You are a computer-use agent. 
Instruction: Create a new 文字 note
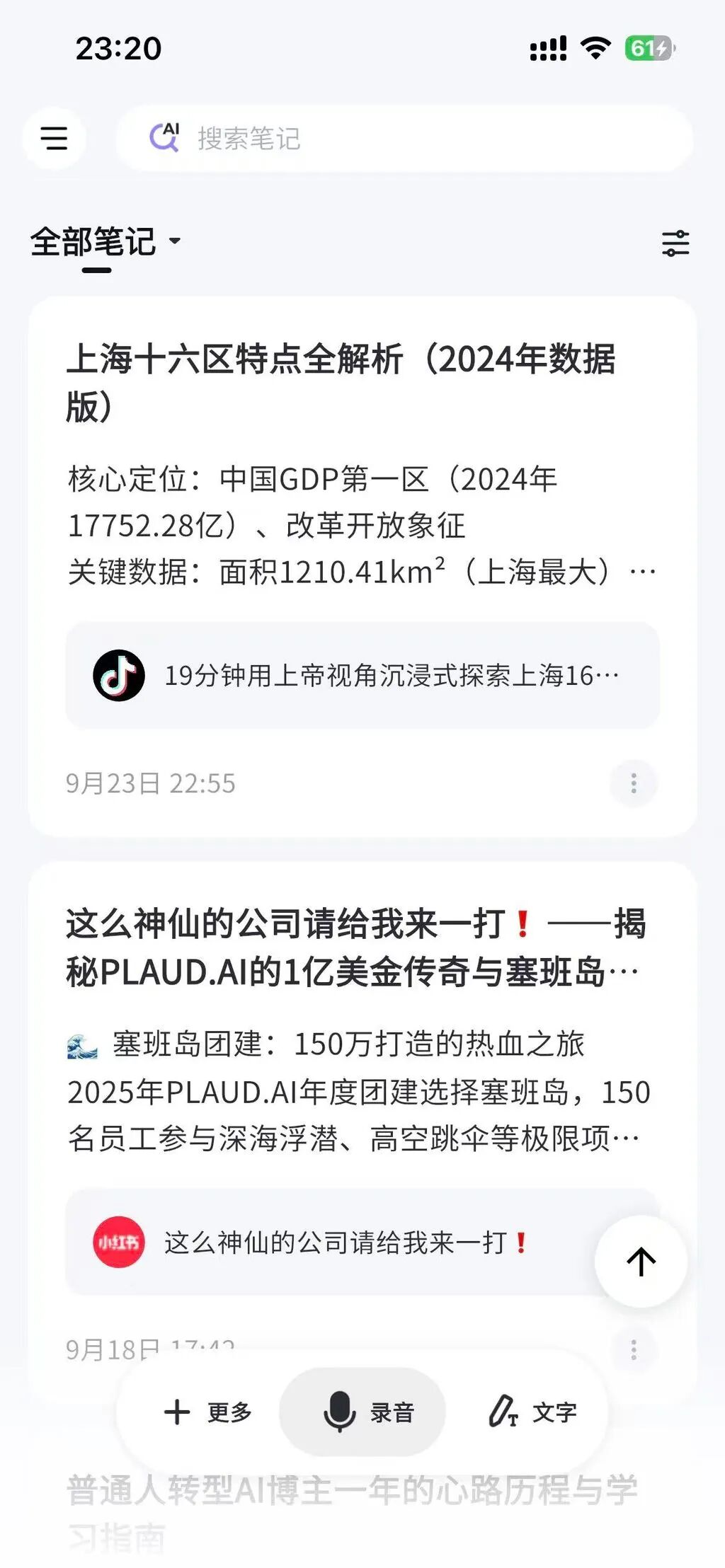click(532, 1412)
